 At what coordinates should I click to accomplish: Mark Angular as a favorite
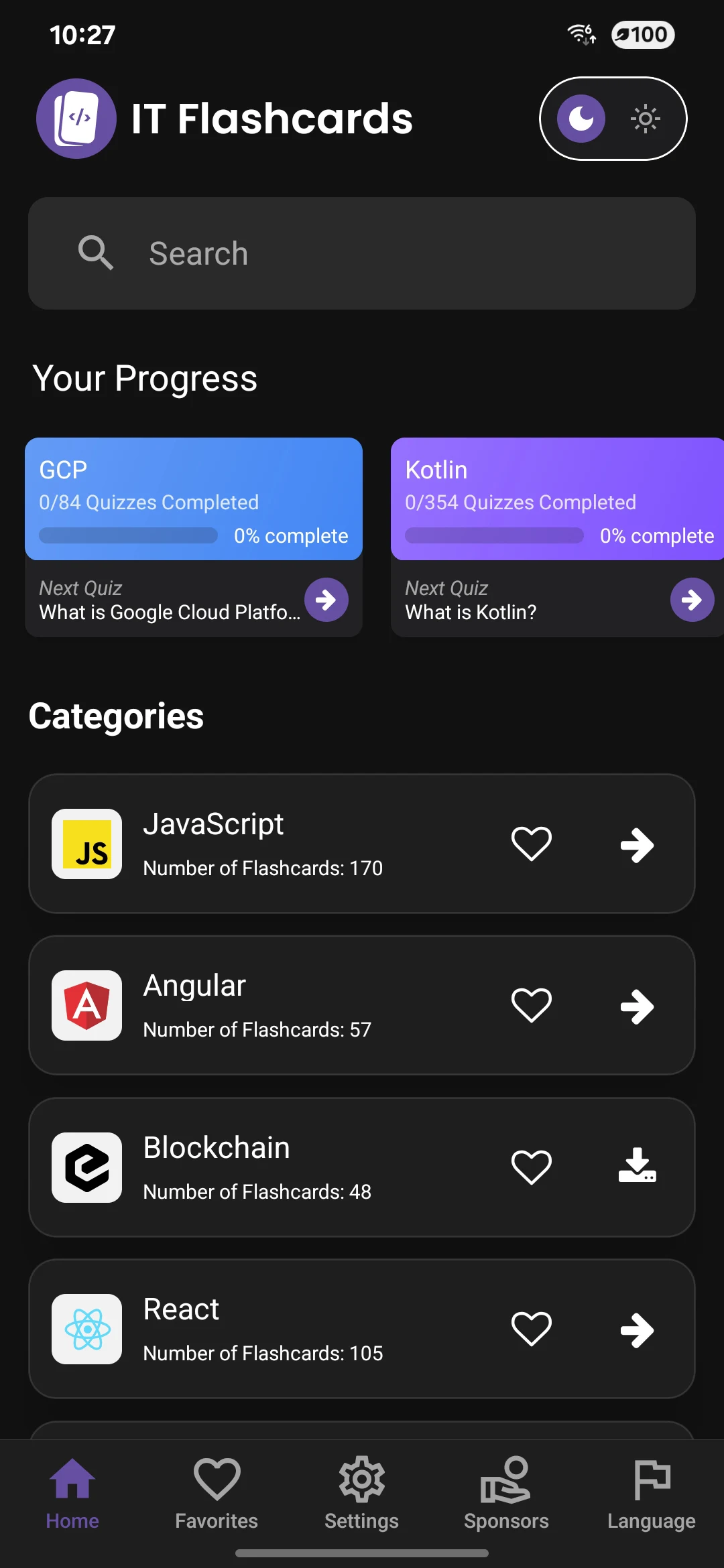(x=531, y=1006)
